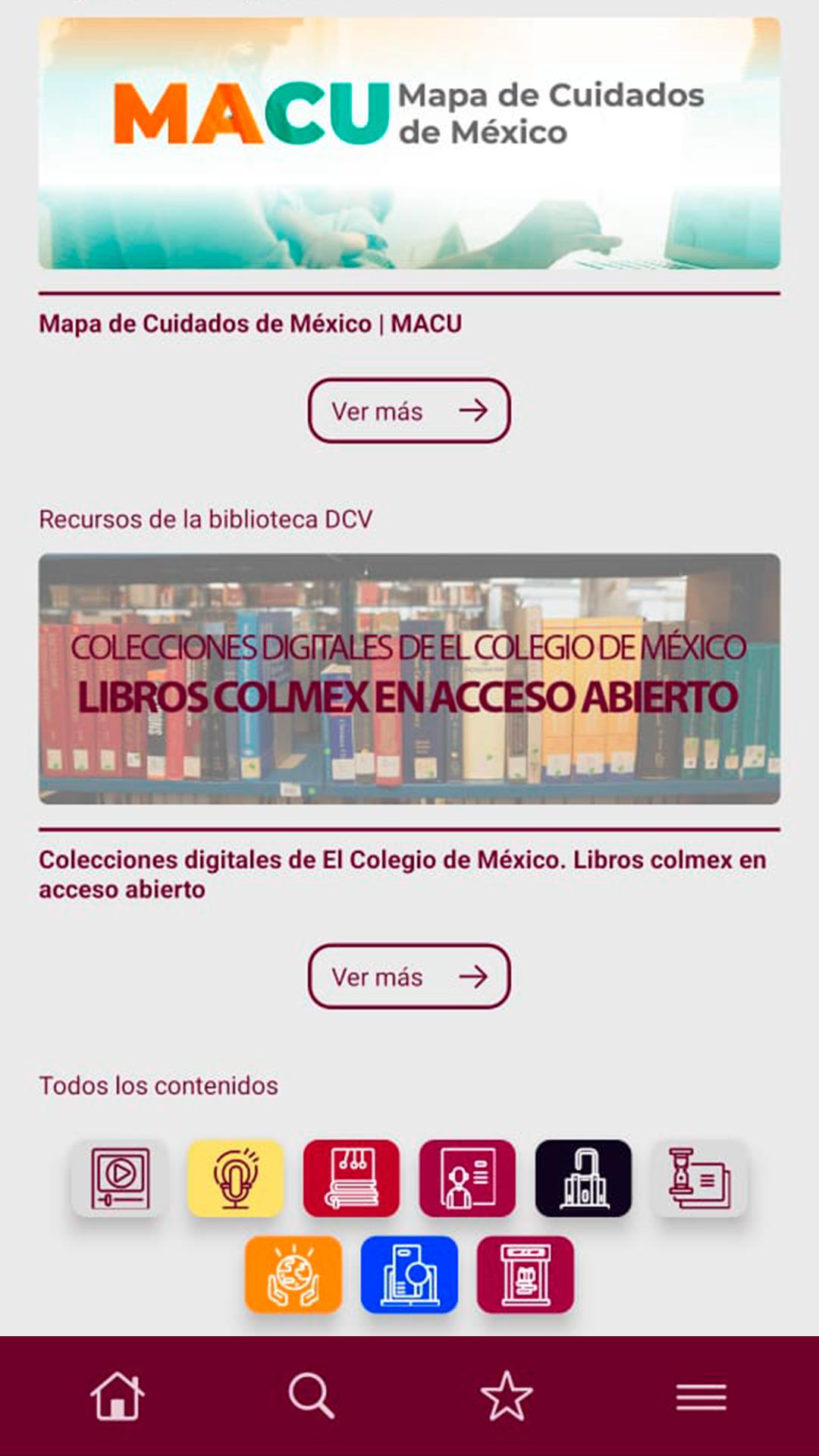
Task: Open favorites star in bottom bar
Action: 507,1396
